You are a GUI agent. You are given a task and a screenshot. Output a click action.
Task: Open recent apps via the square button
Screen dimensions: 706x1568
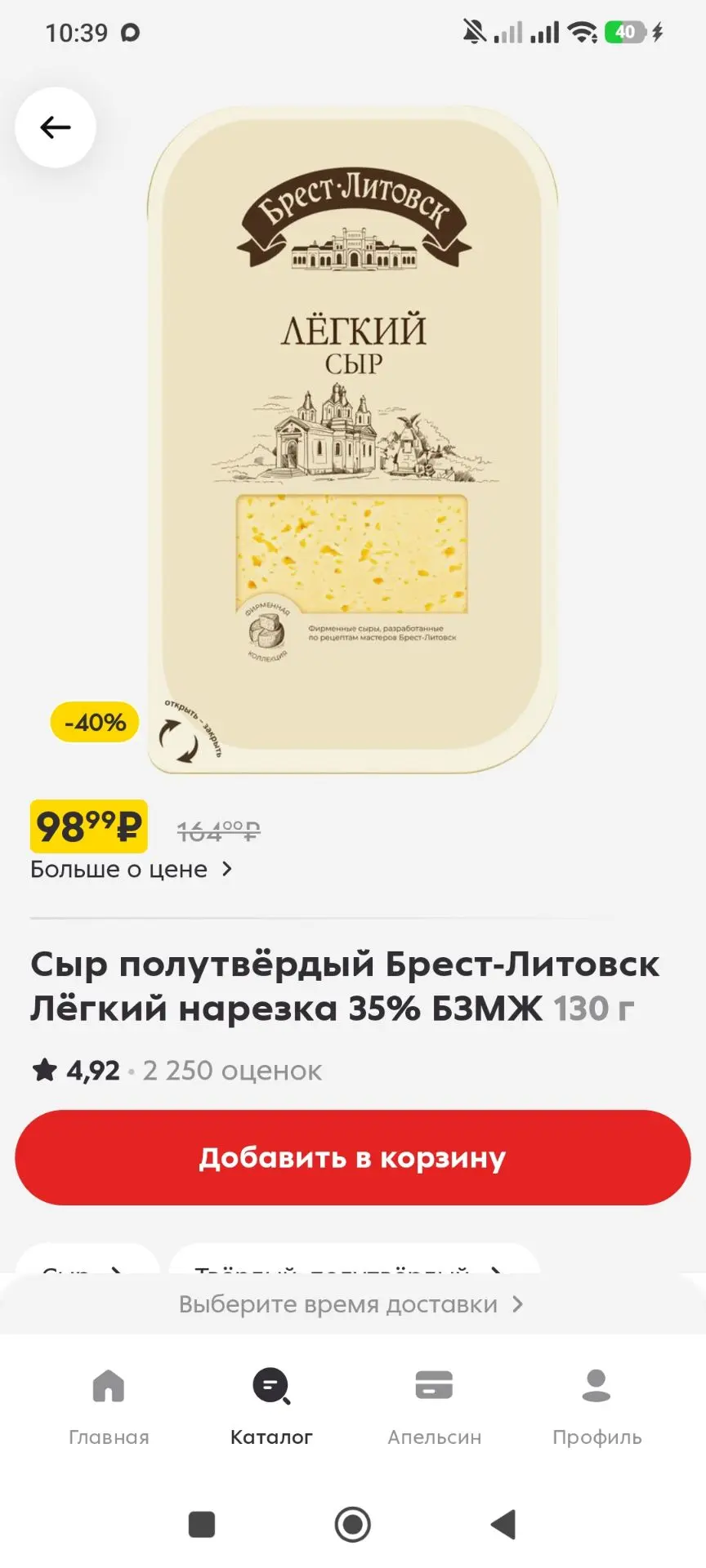[x=202, y=1524]
